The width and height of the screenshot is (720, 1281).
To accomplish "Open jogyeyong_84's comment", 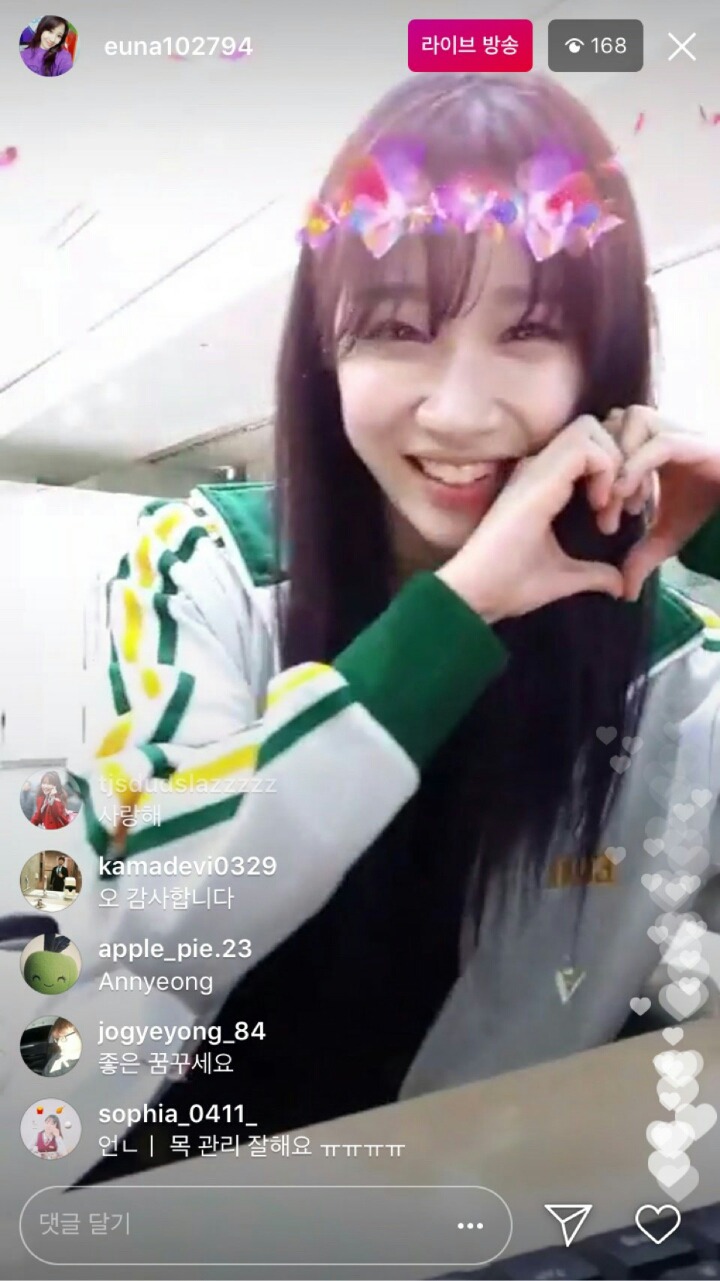I will (182, 1047).
